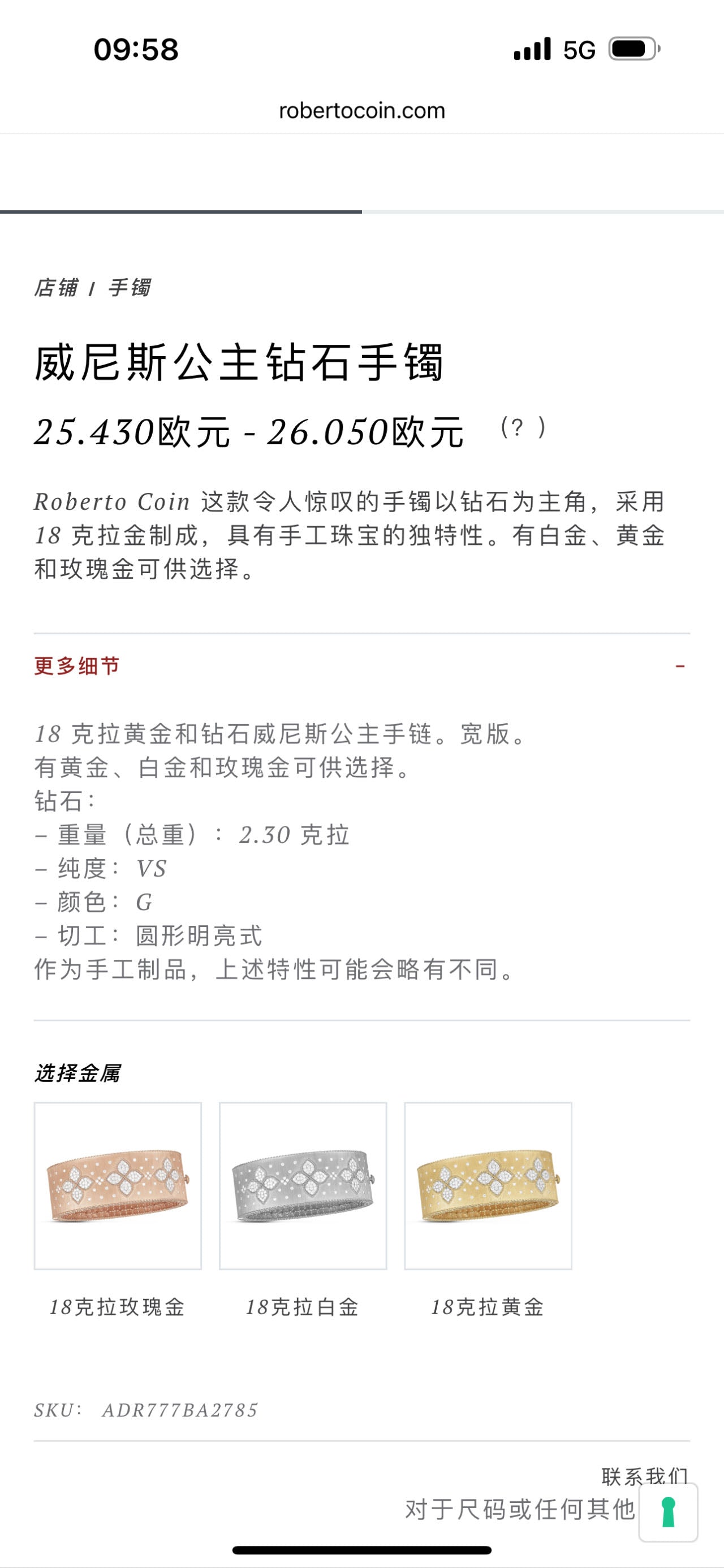Go to the 手镯 category breadcrumb
This screenshot has height=1568, width=724.
(x=129, y=287)
